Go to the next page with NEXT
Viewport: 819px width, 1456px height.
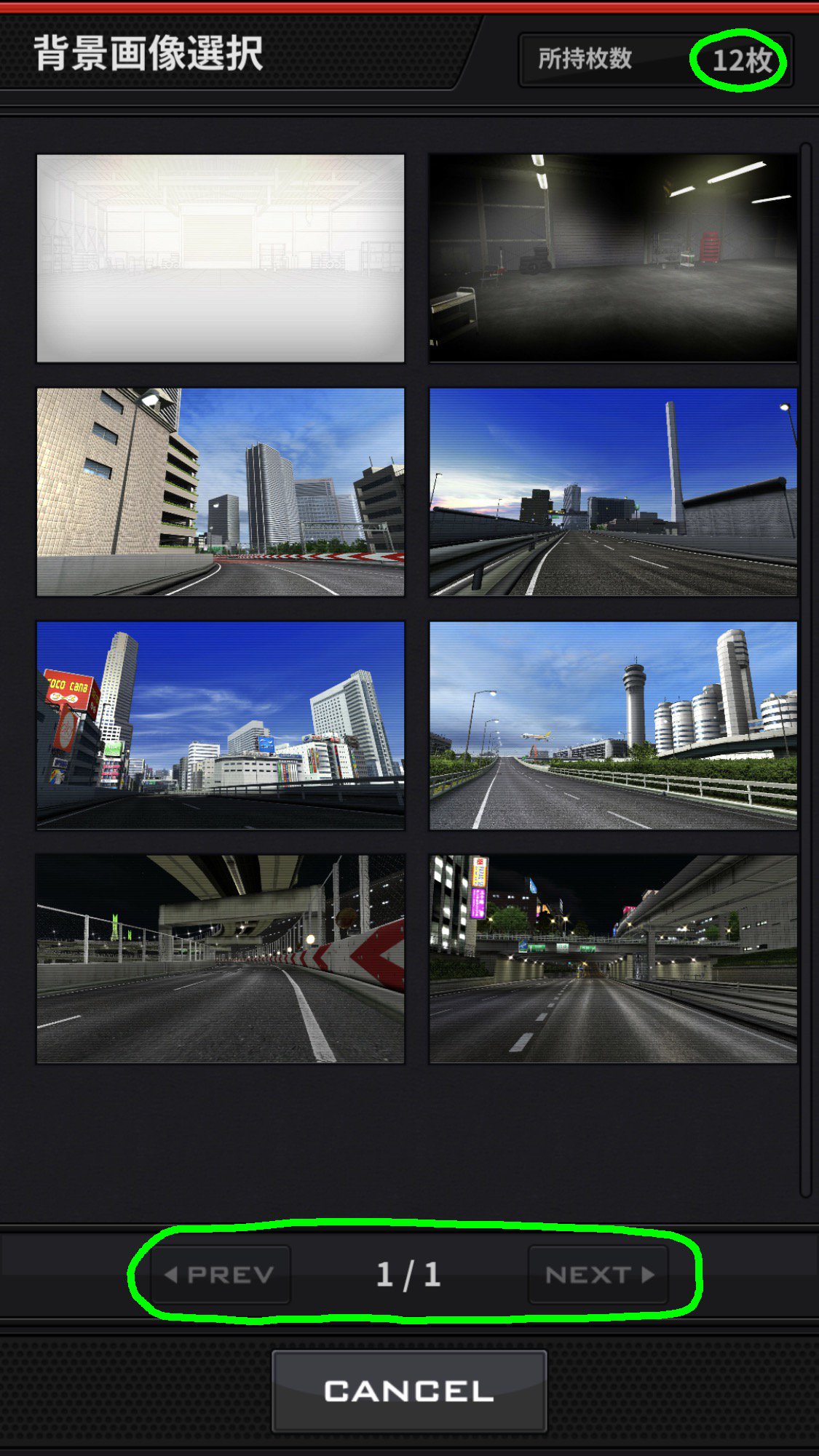pyautogui.click(x=598, y=1274)
